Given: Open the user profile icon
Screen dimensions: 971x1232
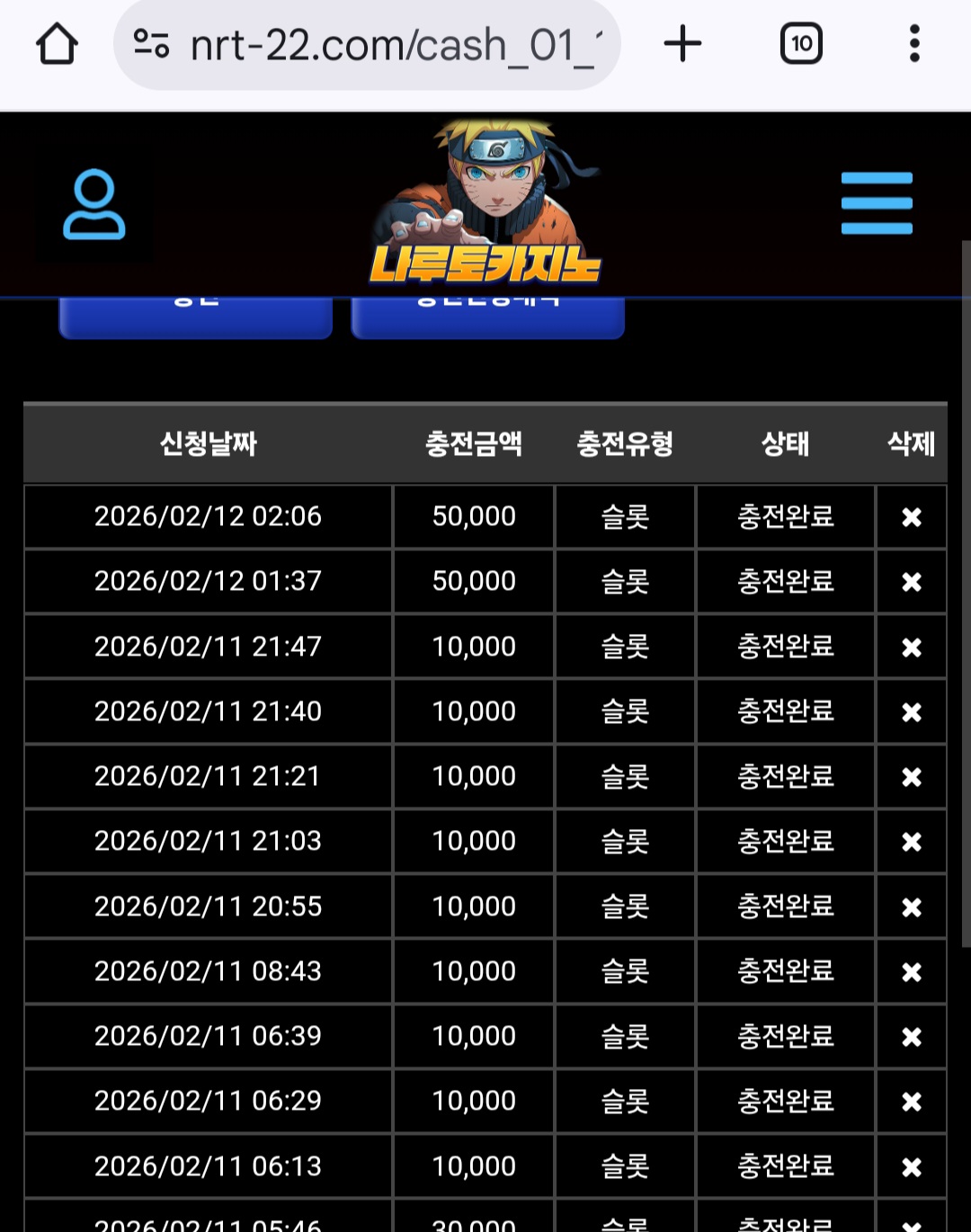Looking at the screenshot, I should point(94,205).
